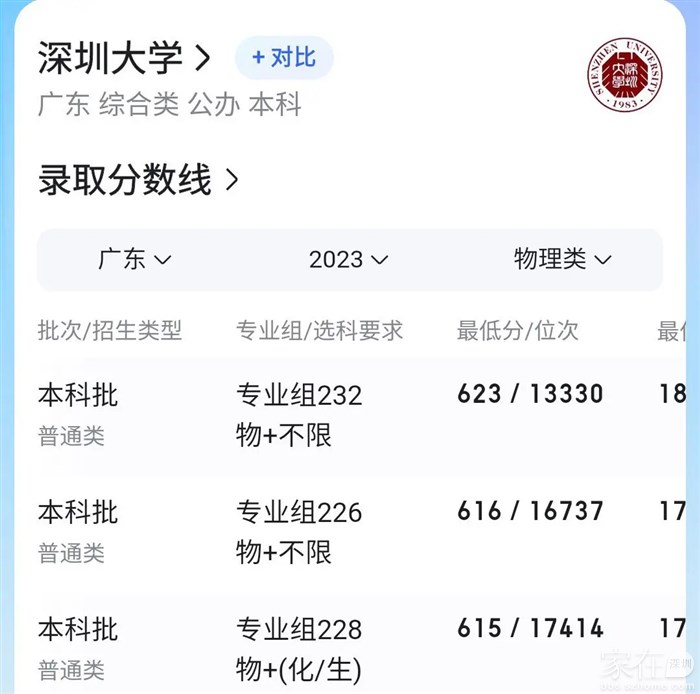The image size is (700, 694).
Task: Add 深圳大学 to 对比 comparison
Action: (x=284, y=57)
